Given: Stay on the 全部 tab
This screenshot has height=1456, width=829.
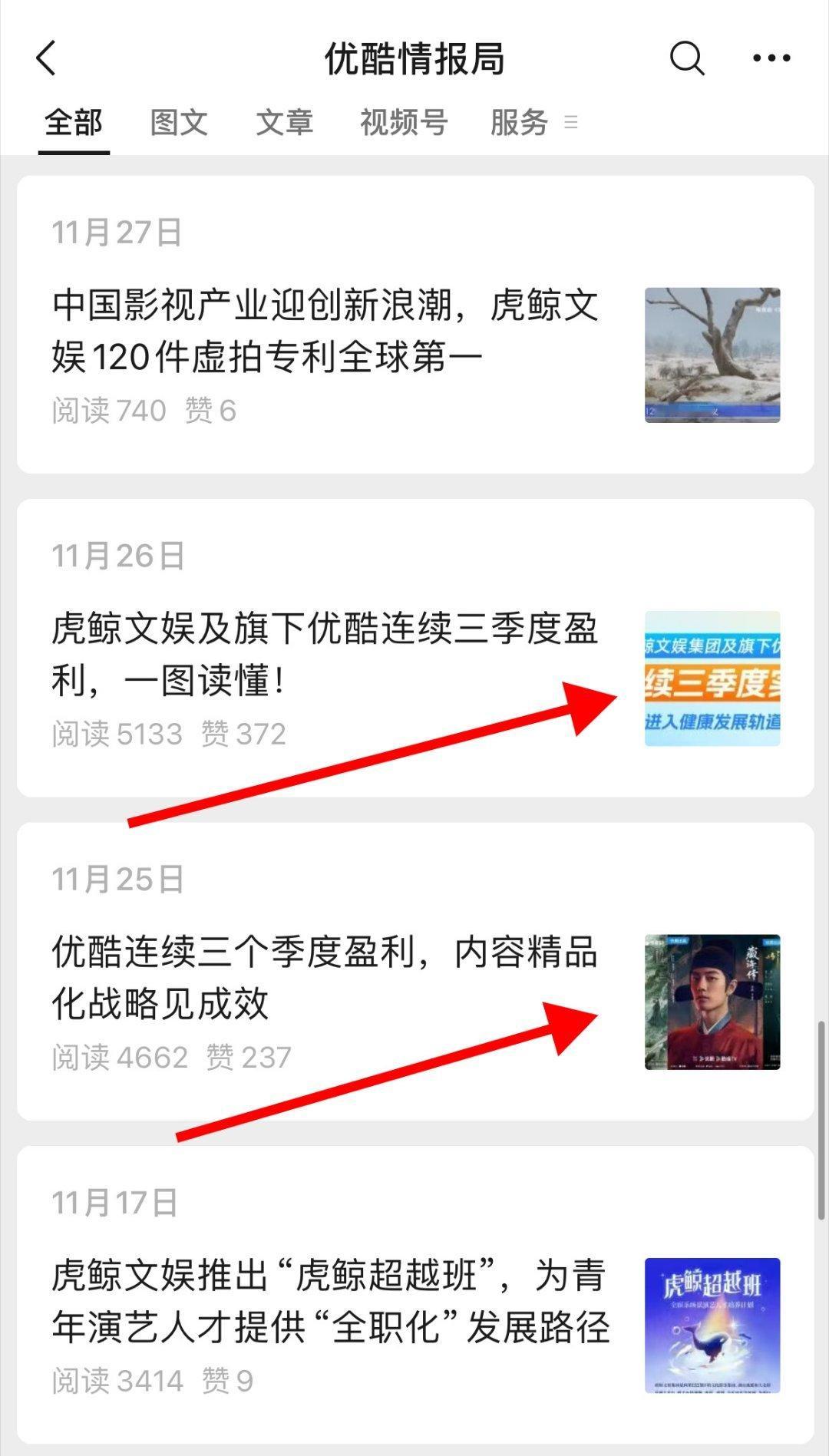Looking at the screenshot, I should point(73,123).
